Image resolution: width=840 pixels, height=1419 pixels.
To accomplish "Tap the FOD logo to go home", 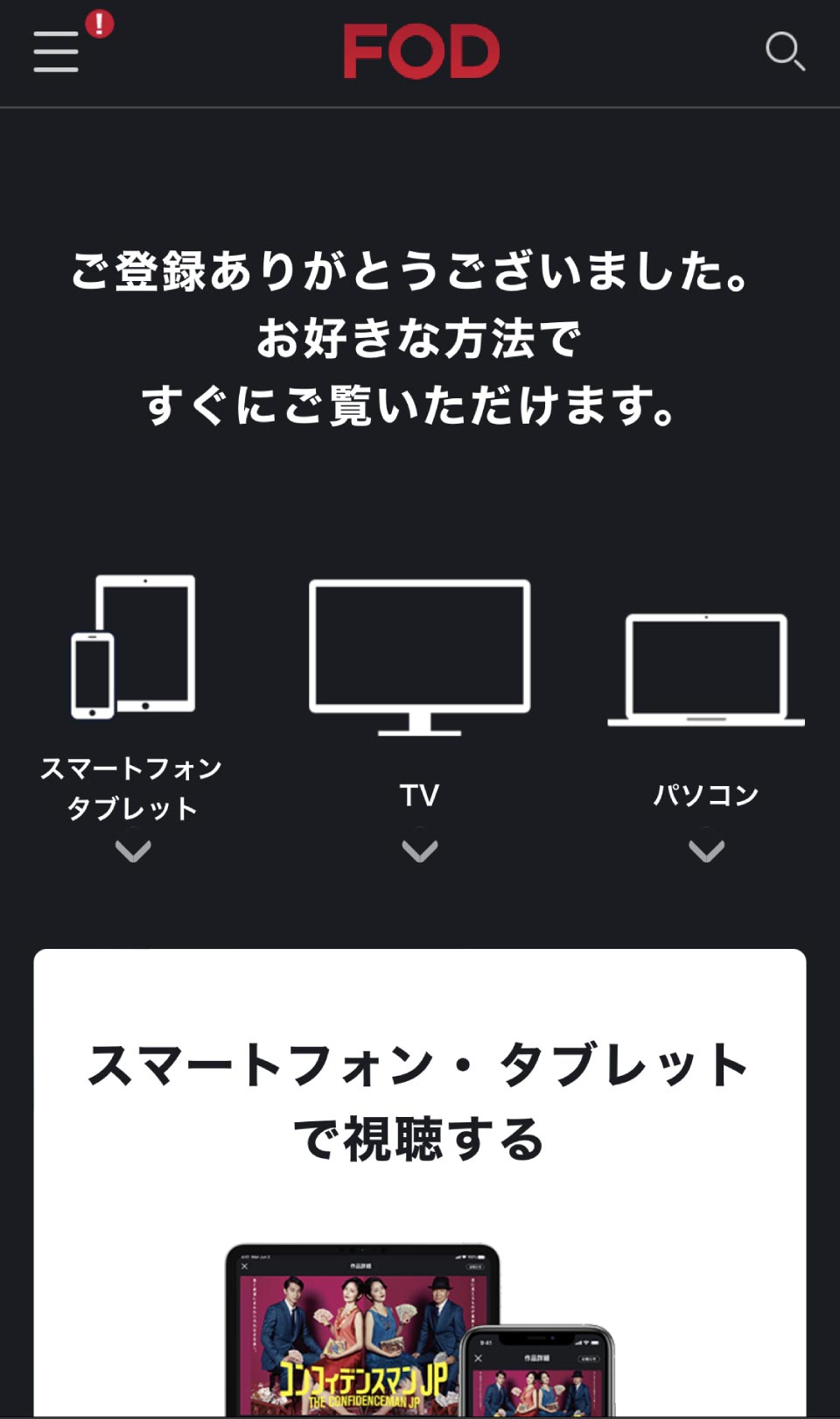I will (x=421, y=52).
